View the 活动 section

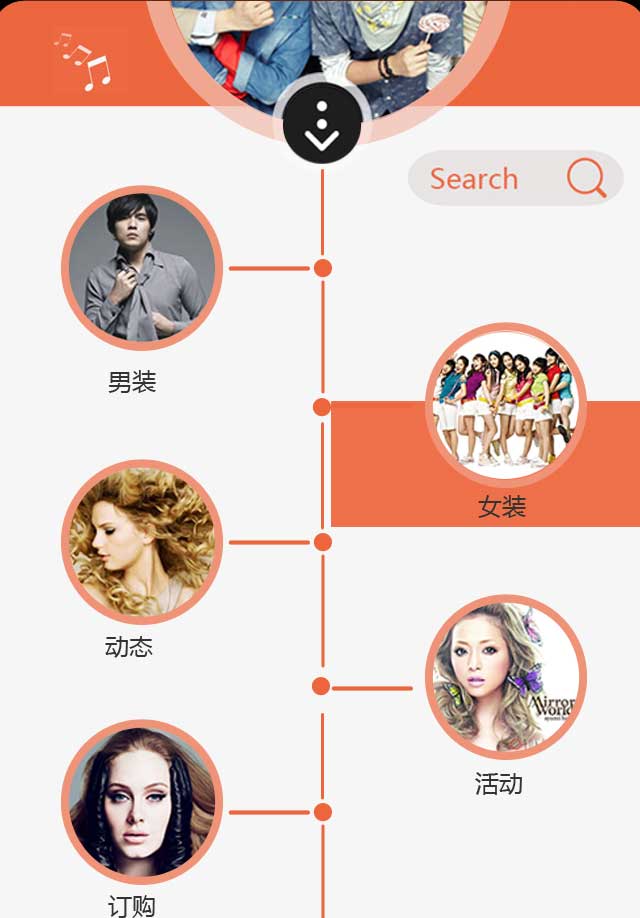pyautogui.click(x=505, y=677)
